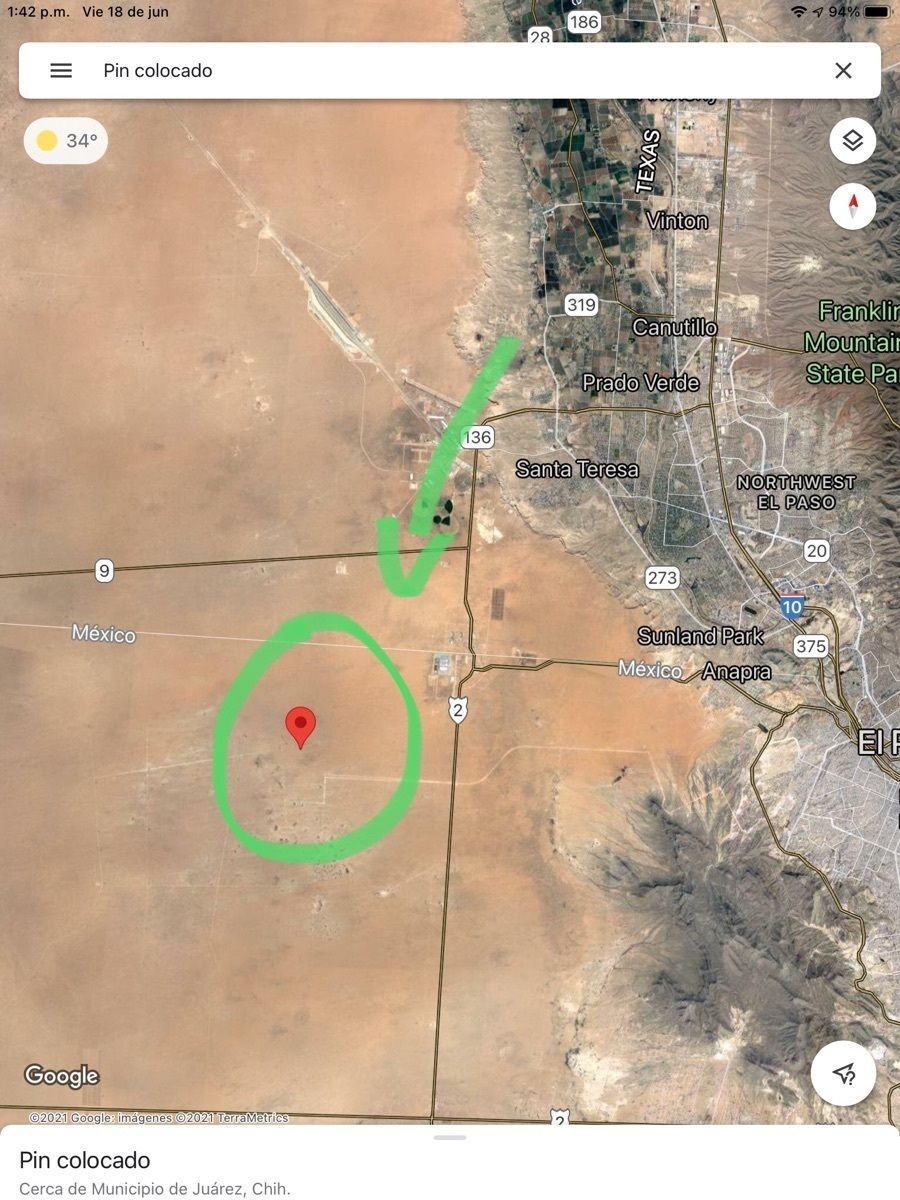The image size is (900, 1200).
Task: Open the map layers selector
Action: [x=852, y=141]
